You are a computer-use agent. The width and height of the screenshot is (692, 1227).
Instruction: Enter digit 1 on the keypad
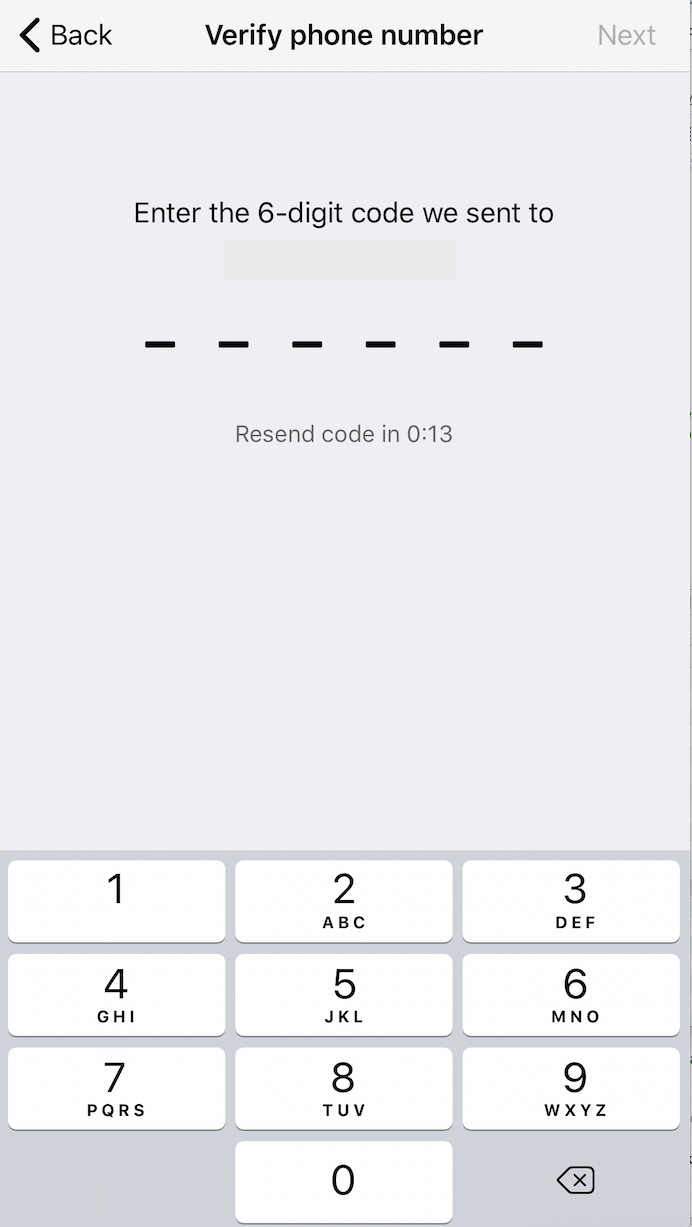(117, 900)
